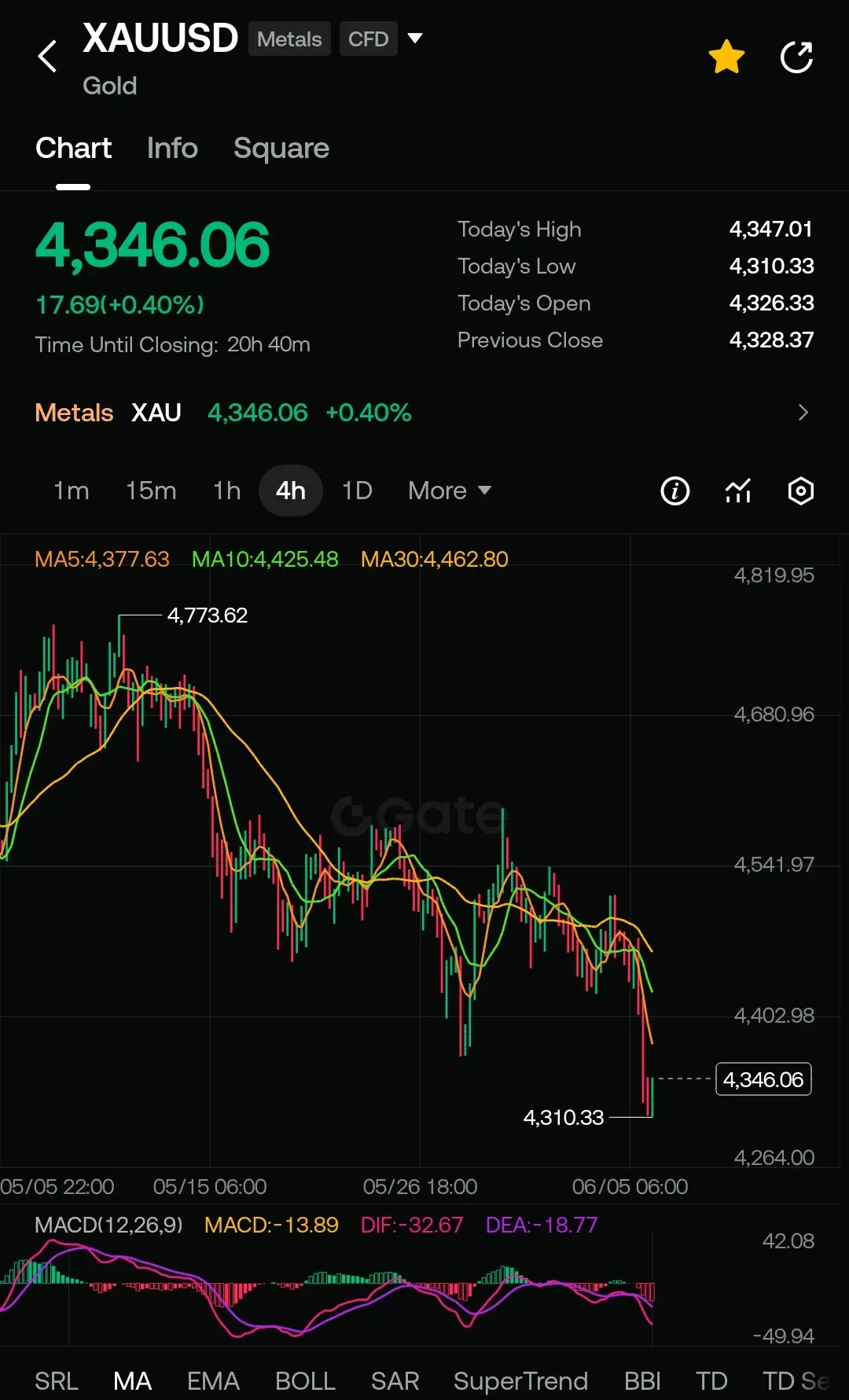Open the chart info circle icon
The image size is (849, 1400).
(x=674, y=491)
